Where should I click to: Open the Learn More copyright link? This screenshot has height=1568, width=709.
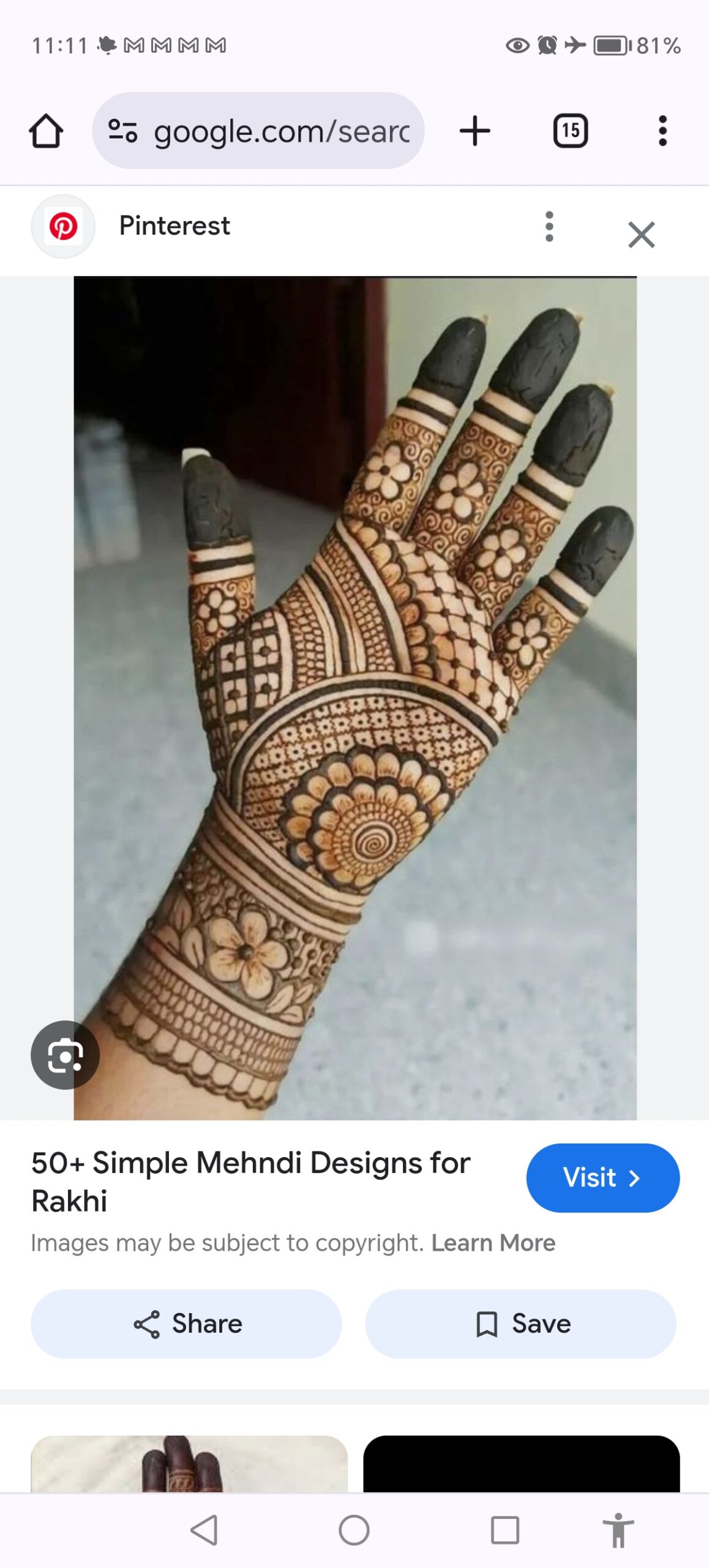click(493, 1242)
